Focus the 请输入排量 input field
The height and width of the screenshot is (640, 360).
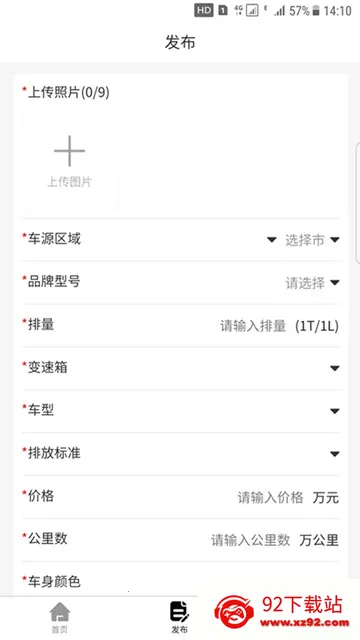[x=253, y=326]
